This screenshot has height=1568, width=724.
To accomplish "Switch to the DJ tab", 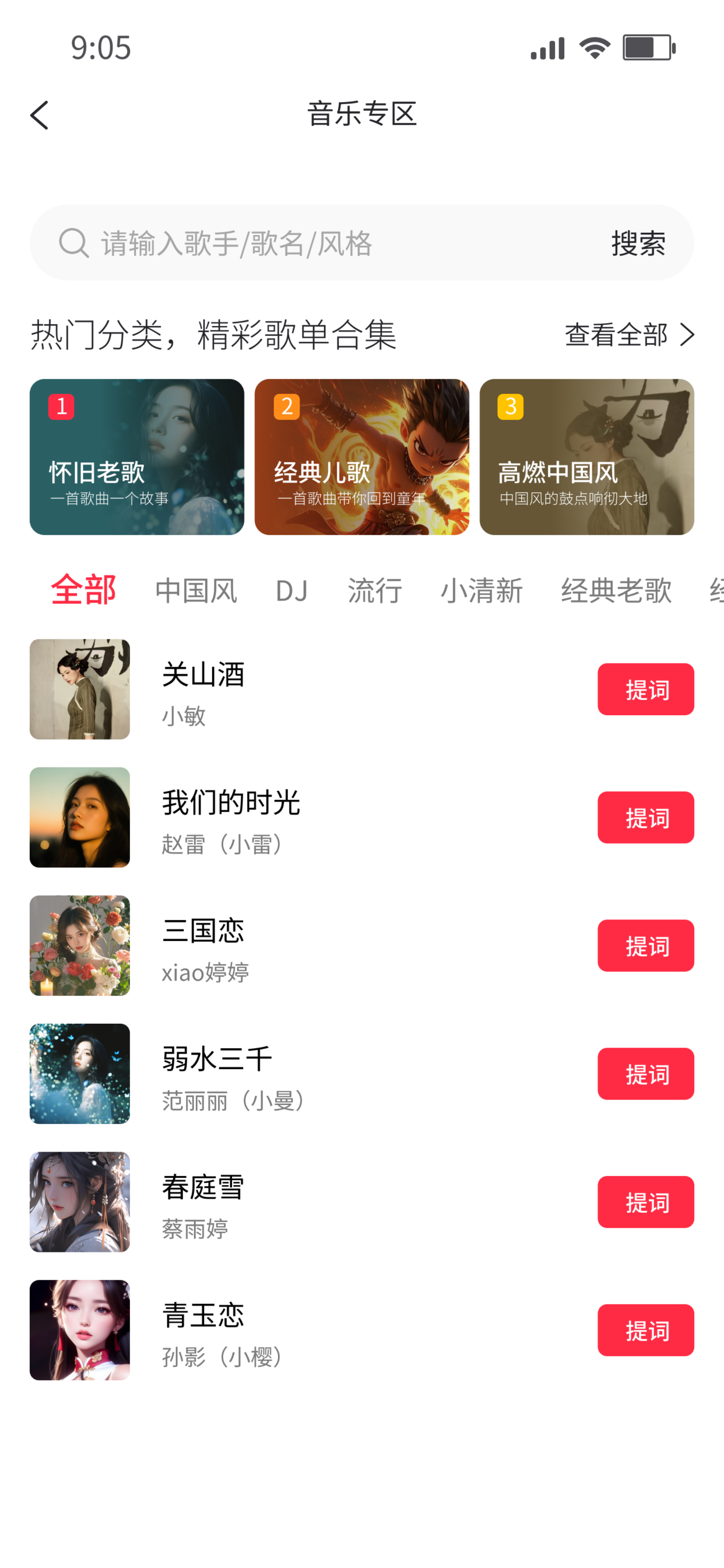I will [293, 589].
